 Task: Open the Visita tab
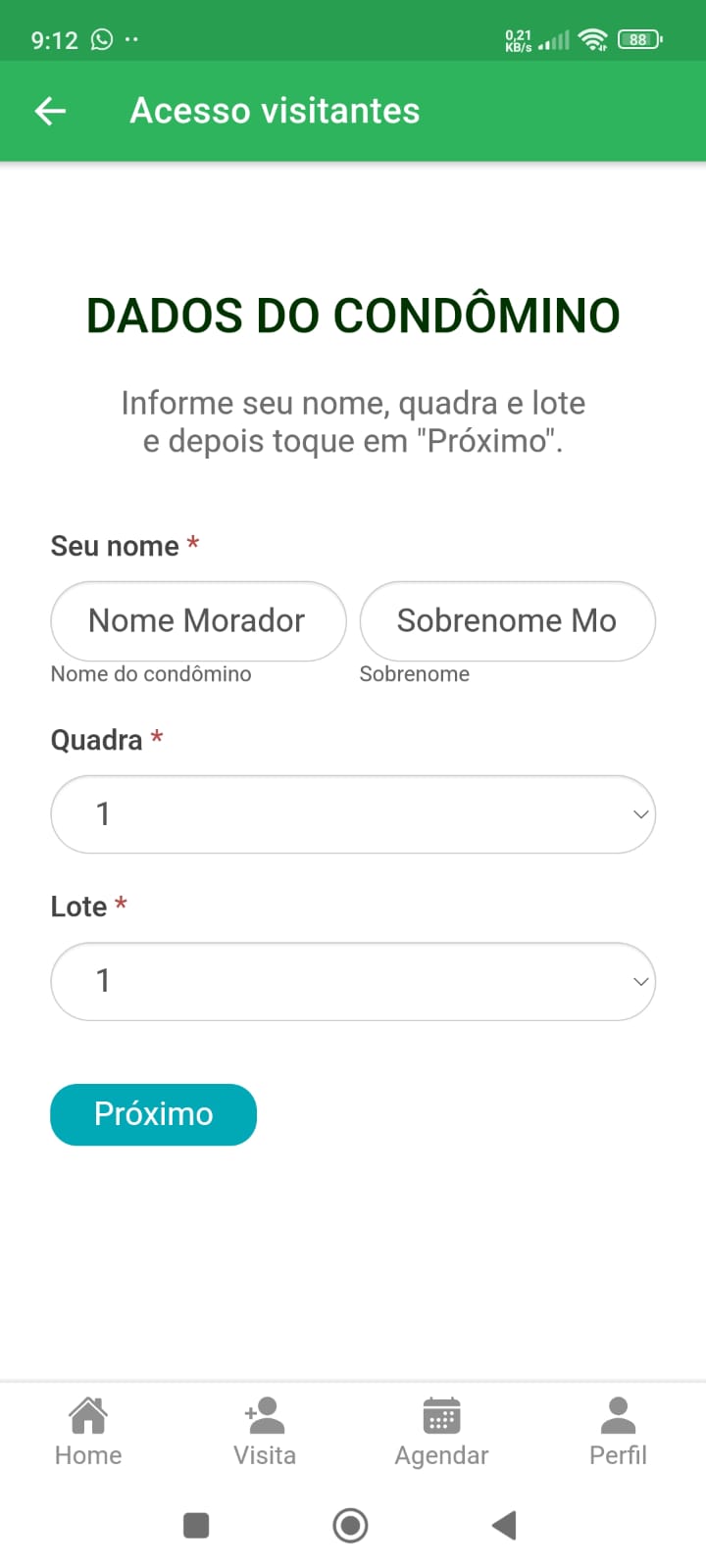[265, 1432]
